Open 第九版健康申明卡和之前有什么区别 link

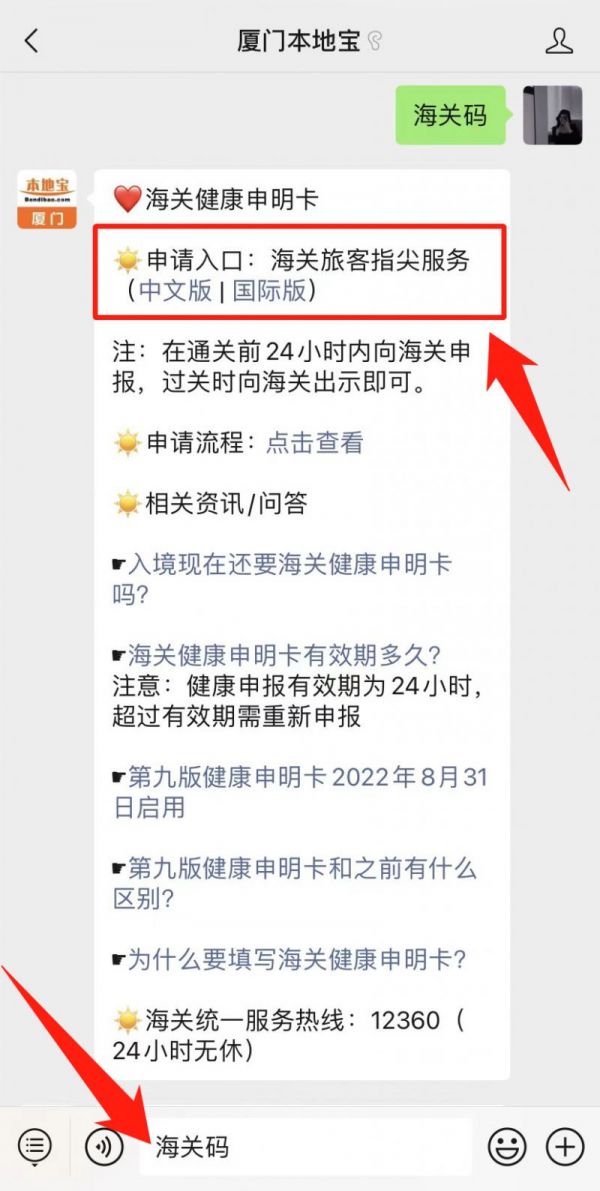coord(295,883)
